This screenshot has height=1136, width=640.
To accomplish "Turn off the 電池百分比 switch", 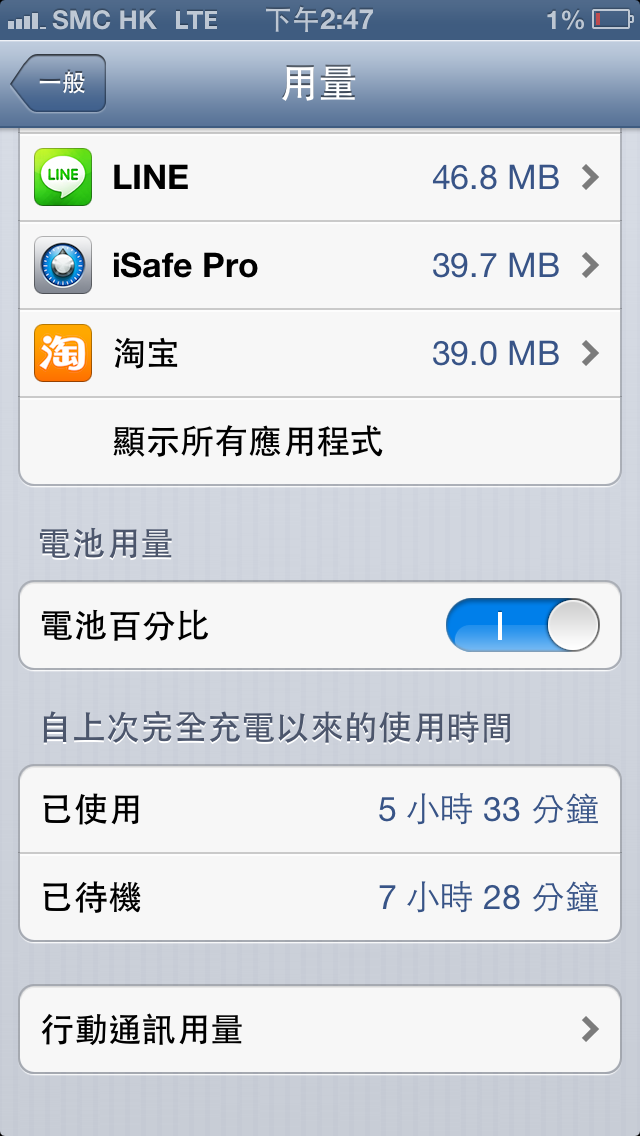I will click(523, 625).
